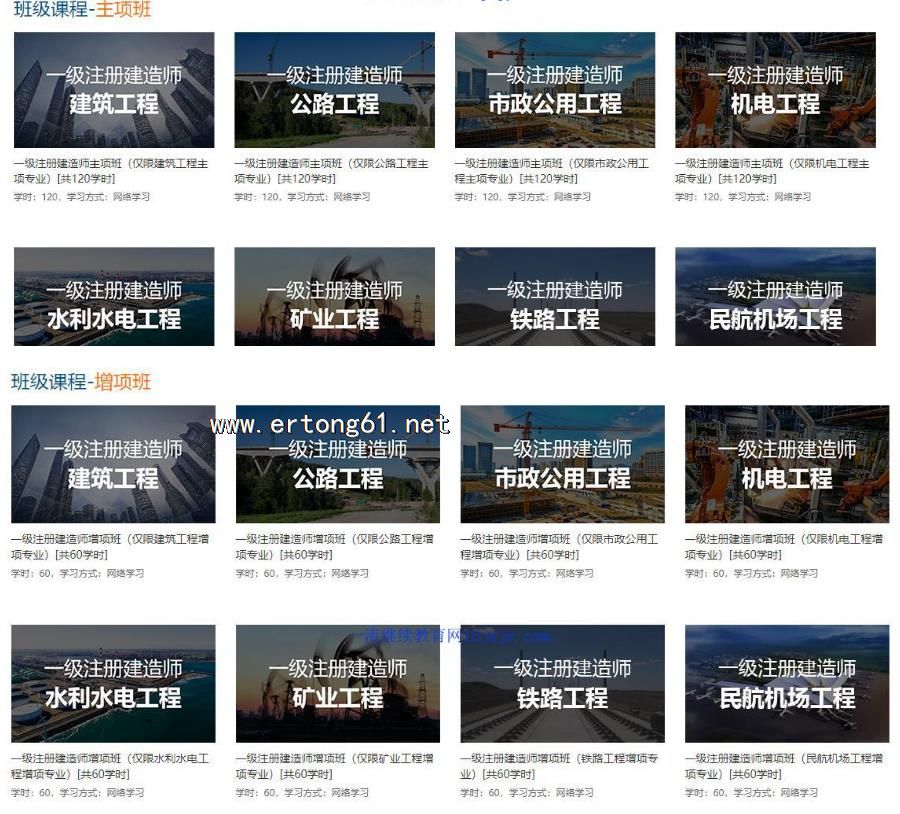View the 增项班 民航机场工程 course
Screen dimensions: 900x814
click(787, 683)
